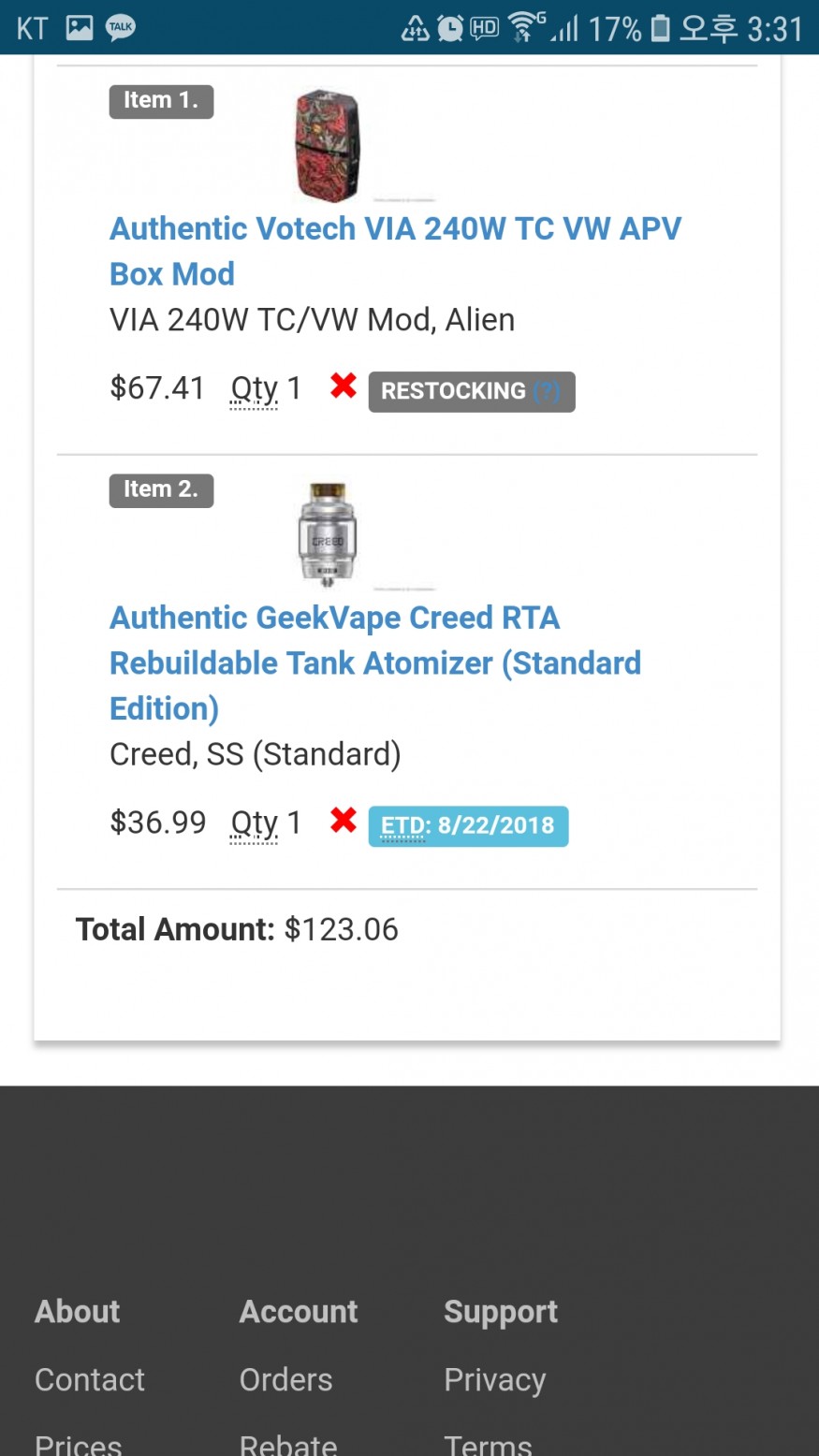The height and width of the screenshot is (1456, 819).
Task: Tap the question mark on the RESTOCKING badge
Action: (x=546, y=391)
